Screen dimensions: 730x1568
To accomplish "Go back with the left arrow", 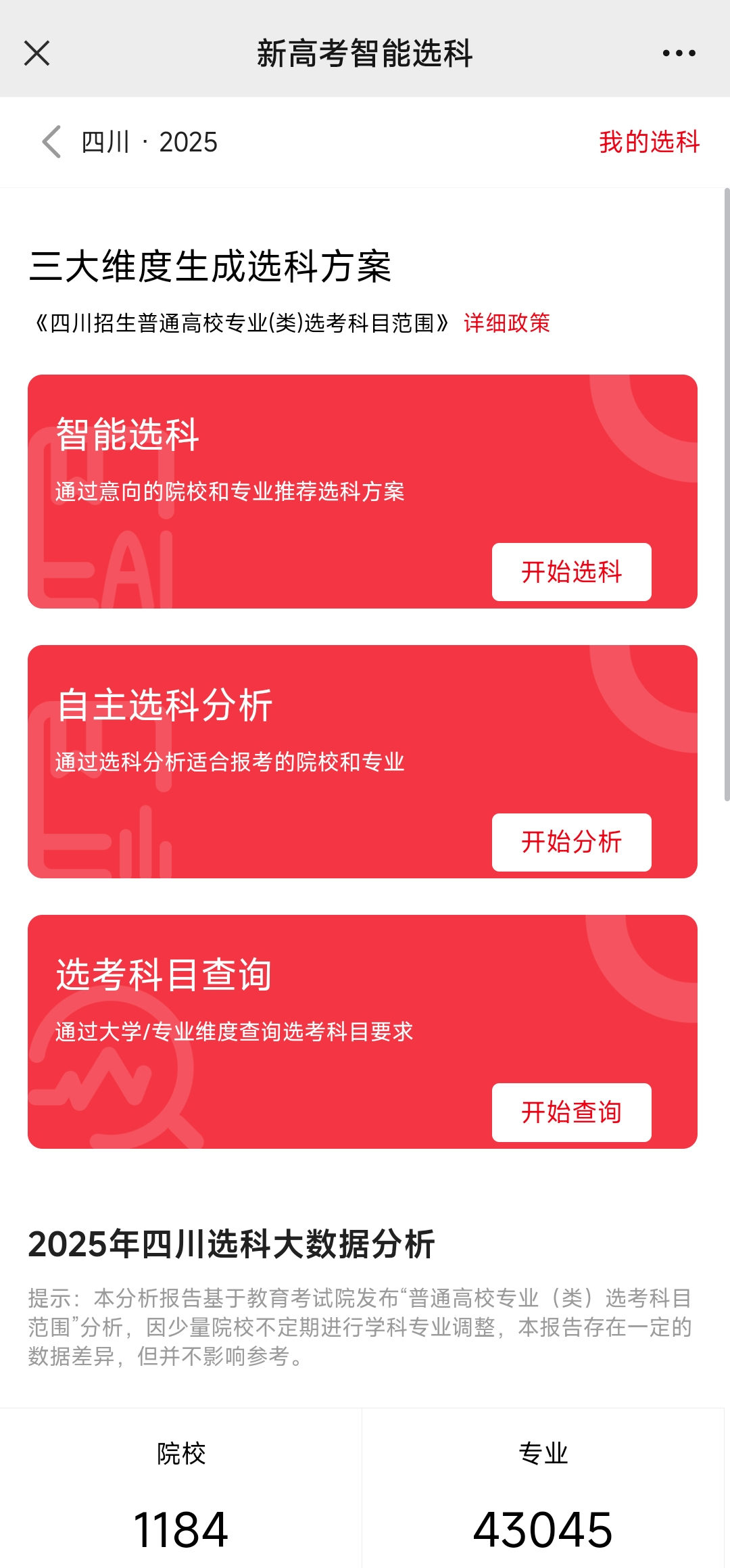I will [51, 142].
